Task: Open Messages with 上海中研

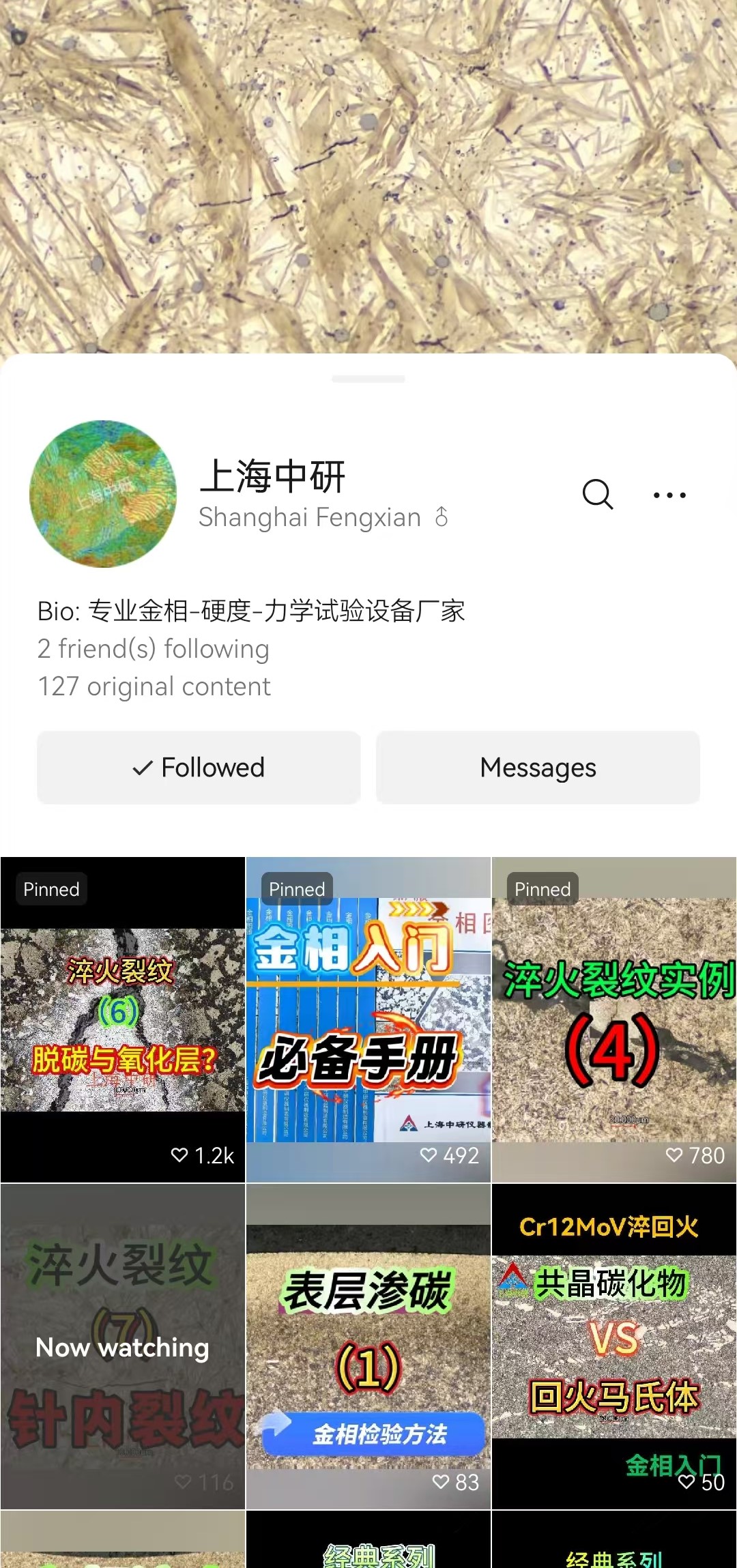Action: coord(538,768)
